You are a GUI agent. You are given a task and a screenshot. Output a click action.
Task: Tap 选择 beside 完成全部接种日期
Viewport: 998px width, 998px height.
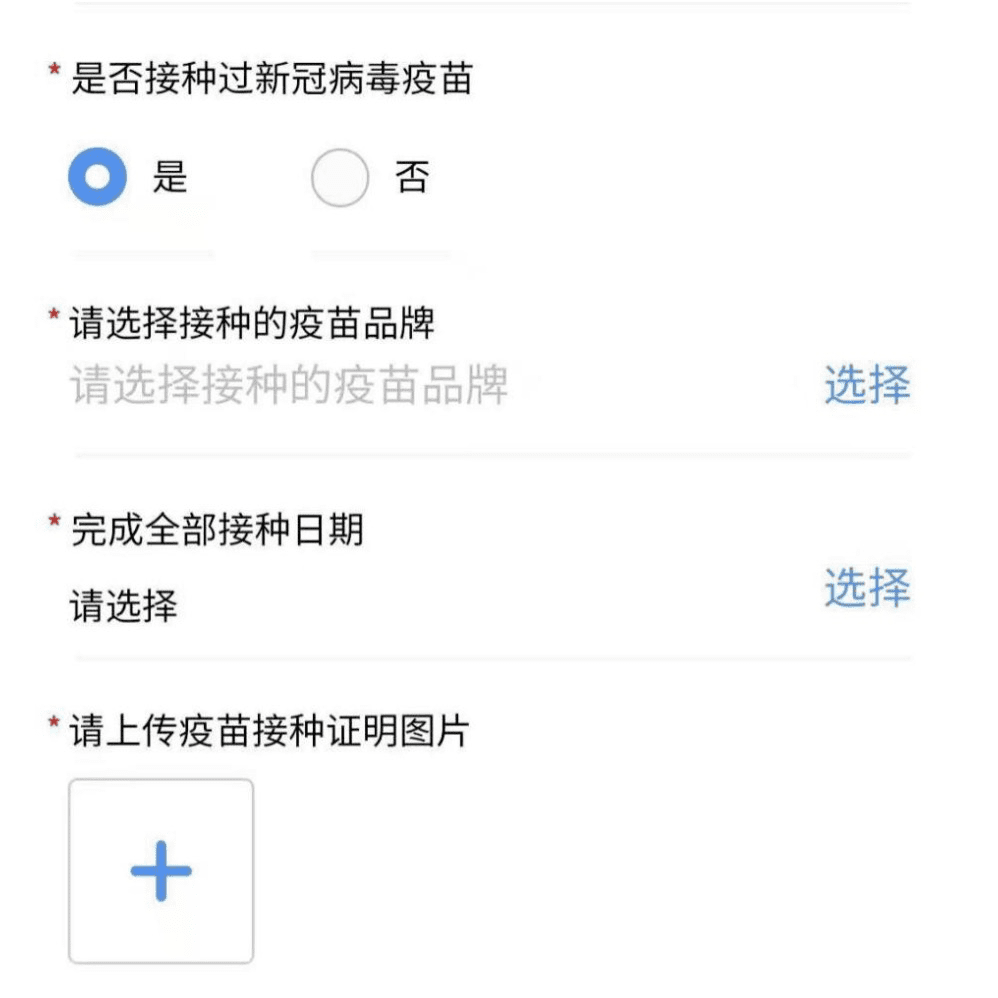click(x=867, y=587)
